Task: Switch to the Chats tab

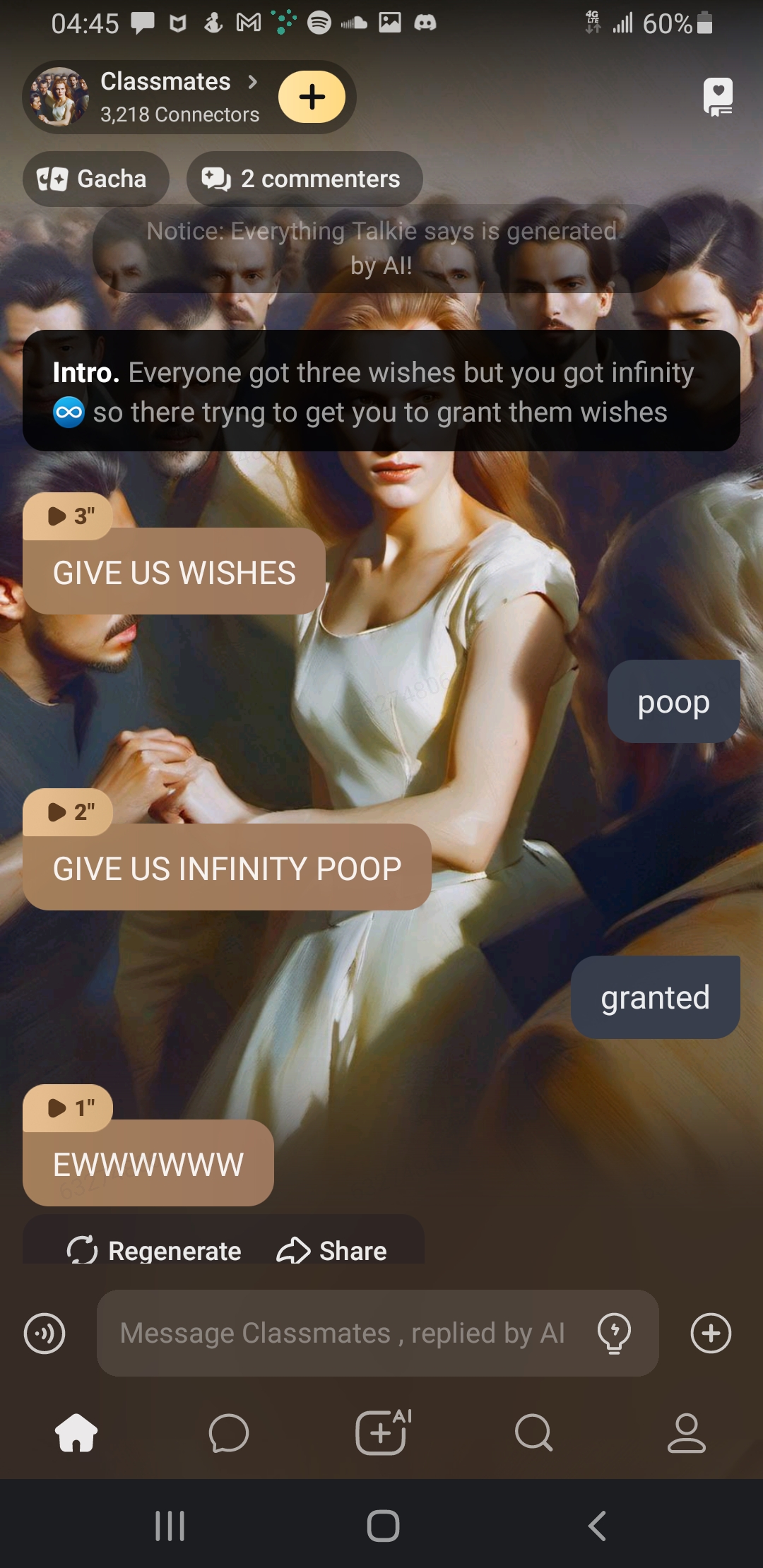Action: 229,1433
